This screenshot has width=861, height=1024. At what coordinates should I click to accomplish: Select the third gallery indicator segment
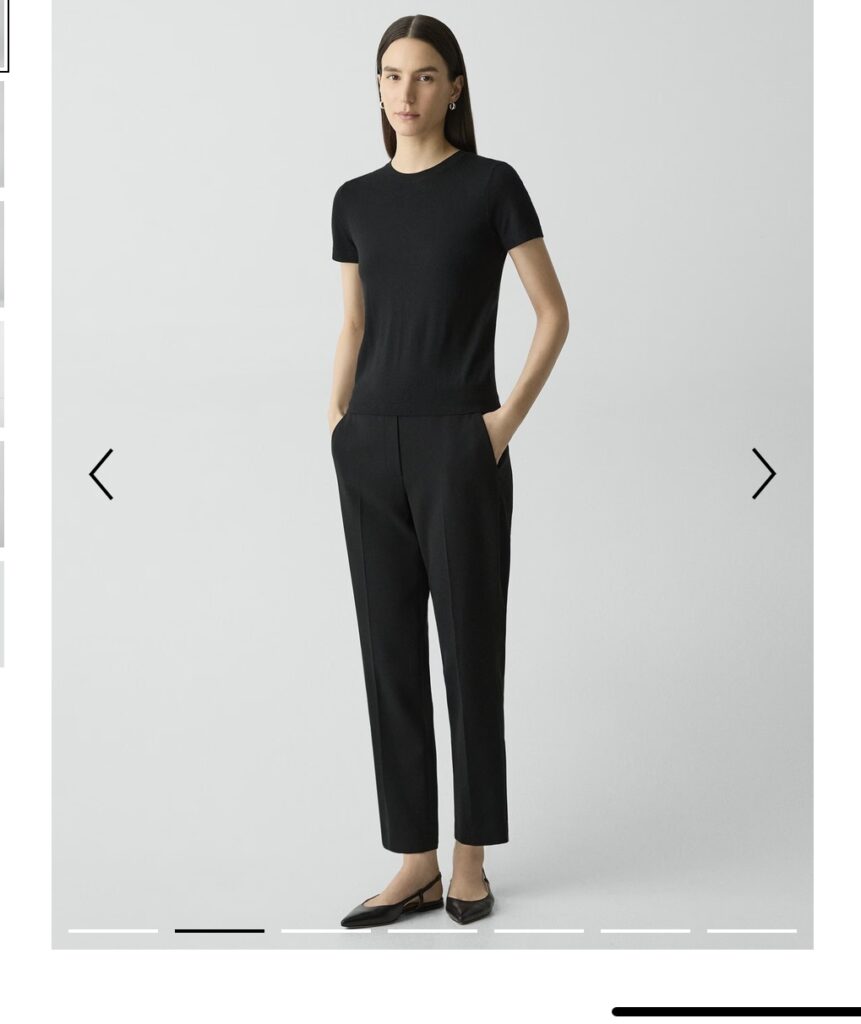tap(325, 931)
